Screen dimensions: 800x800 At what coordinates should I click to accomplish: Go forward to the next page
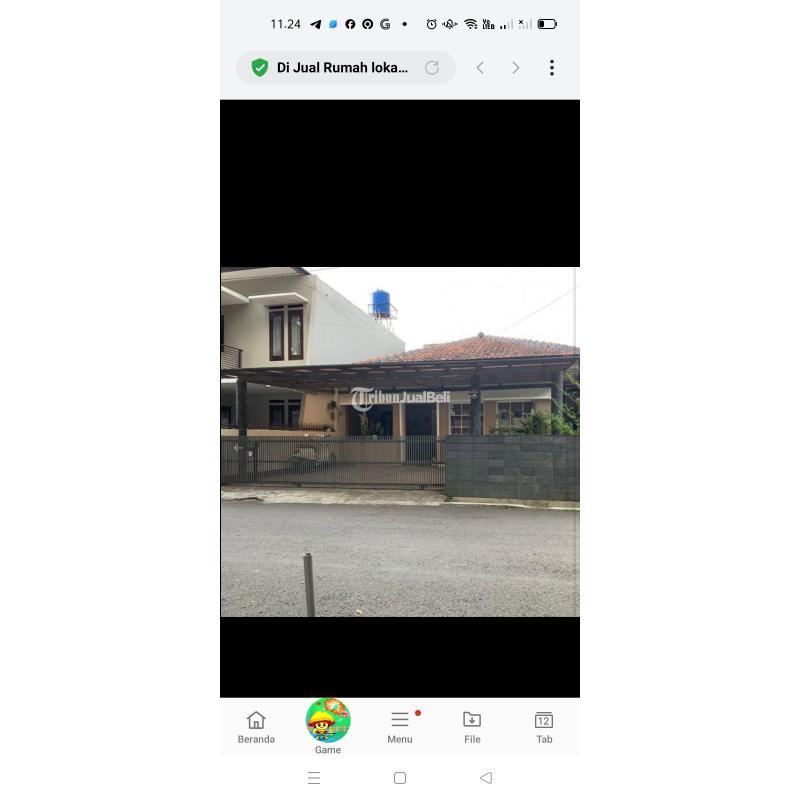[x=516, y=68]
